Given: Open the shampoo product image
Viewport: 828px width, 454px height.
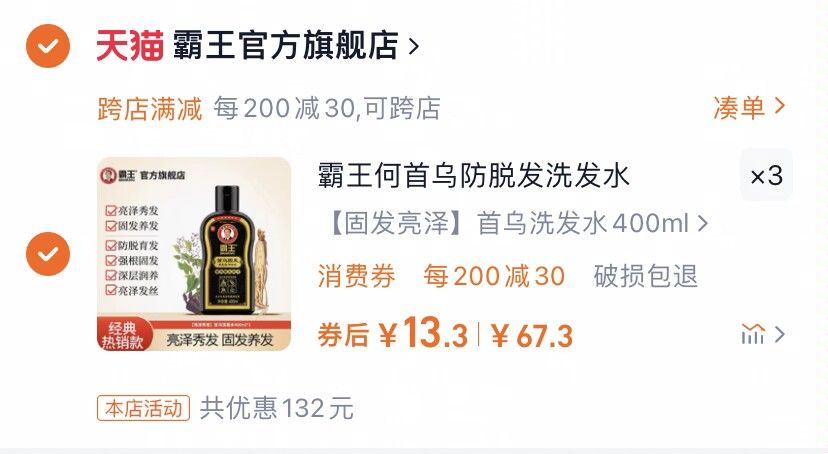Looking at the screenshot, I should click(194, 254).
